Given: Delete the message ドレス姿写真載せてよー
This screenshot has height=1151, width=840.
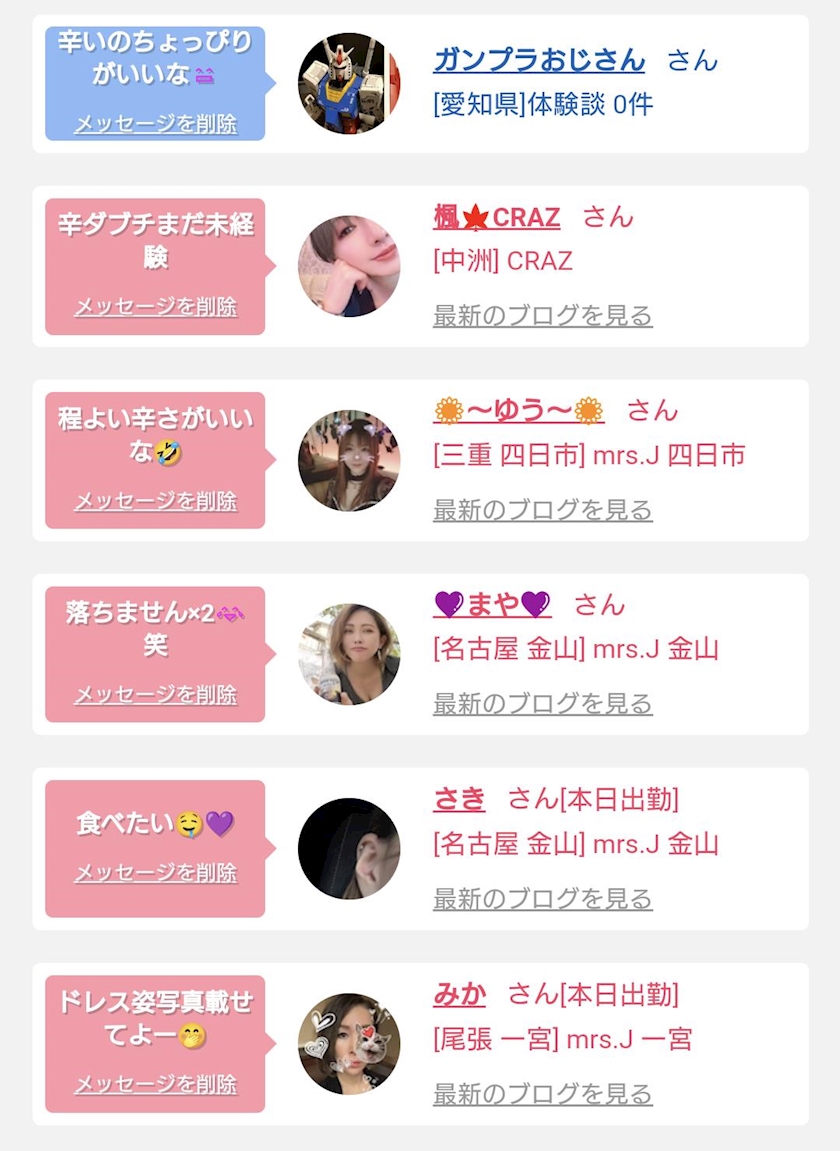Looking at the screenshot, I should (155, 1084).
